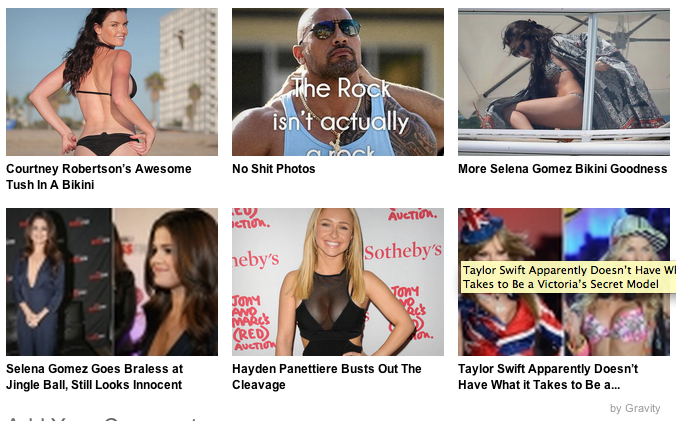Open More Selena Gomez Bikini Goodness thumbnail
Screen dimensions: 676x421
pos(563,82)
